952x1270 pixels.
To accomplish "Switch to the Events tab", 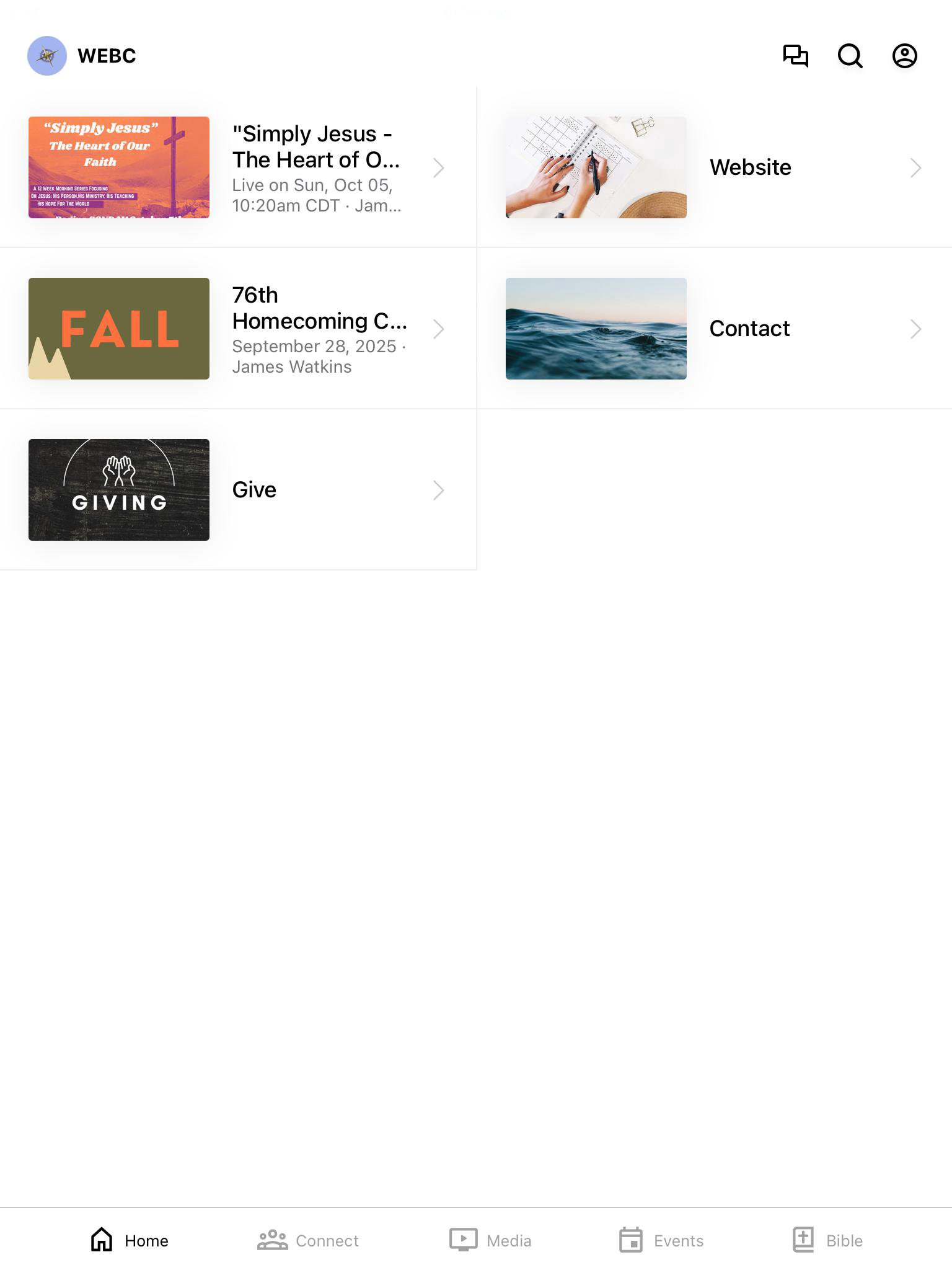I will pyautogui.click(x=661, y=1240).
